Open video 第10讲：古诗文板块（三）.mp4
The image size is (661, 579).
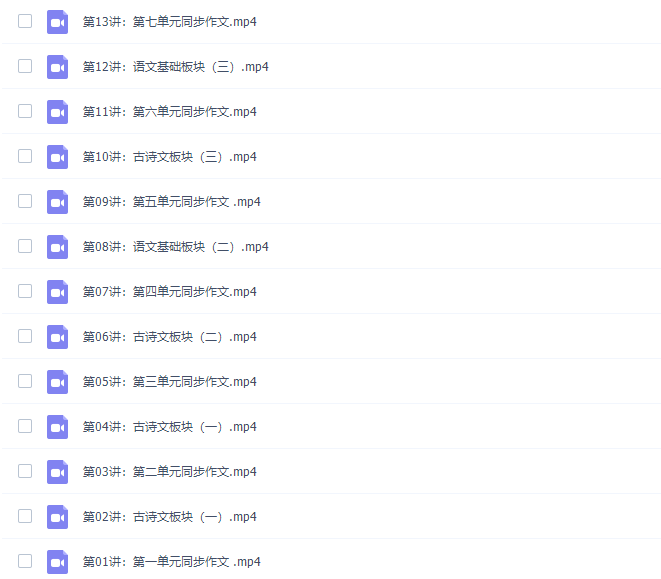tap(169, 157)
